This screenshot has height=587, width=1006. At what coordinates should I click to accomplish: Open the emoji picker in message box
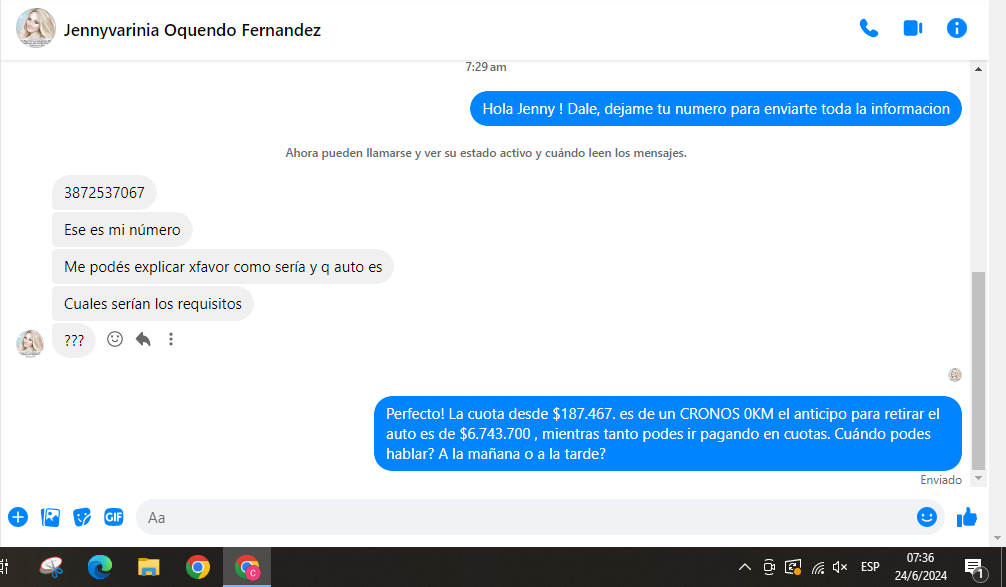[927, 517]
